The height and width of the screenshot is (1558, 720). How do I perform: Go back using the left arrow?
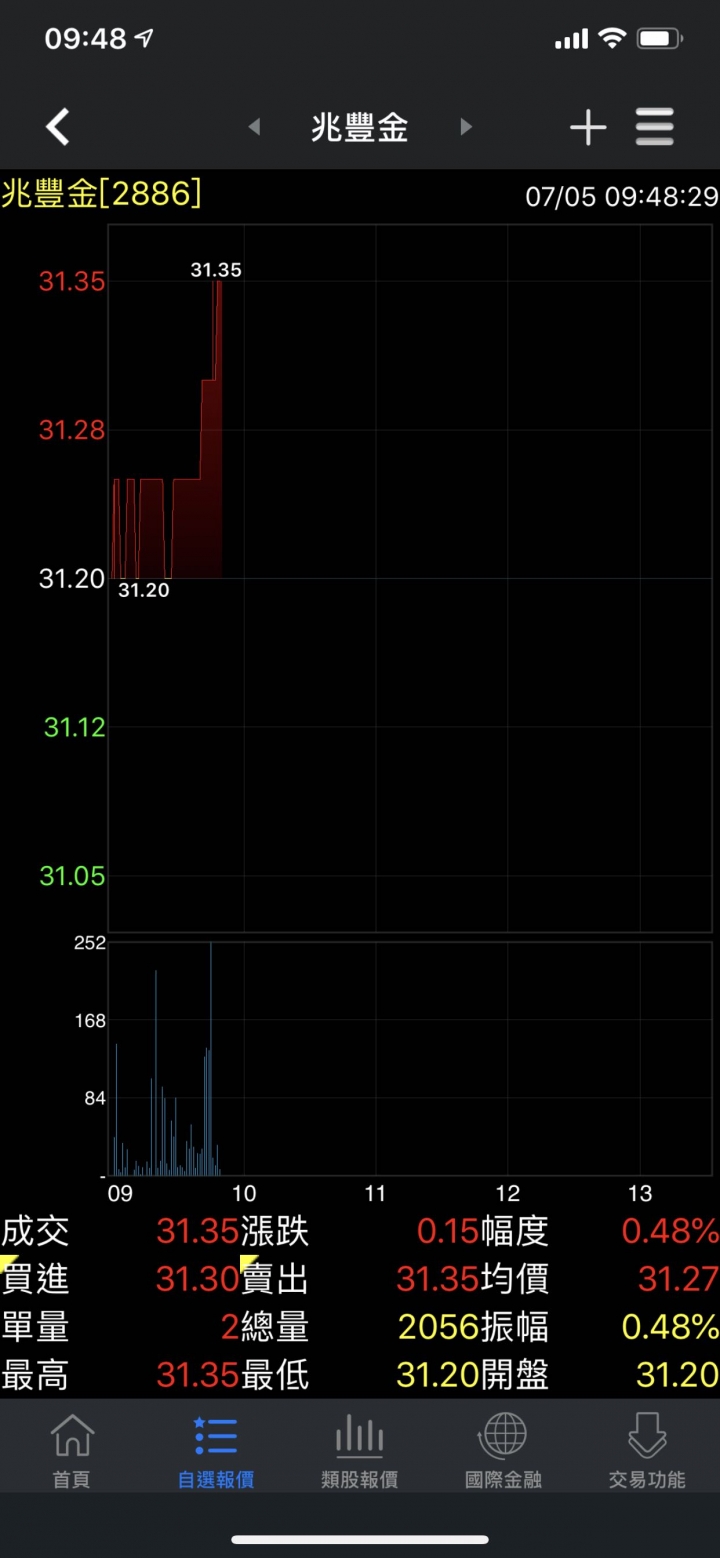pyautogui.click(x=58, y=127)
